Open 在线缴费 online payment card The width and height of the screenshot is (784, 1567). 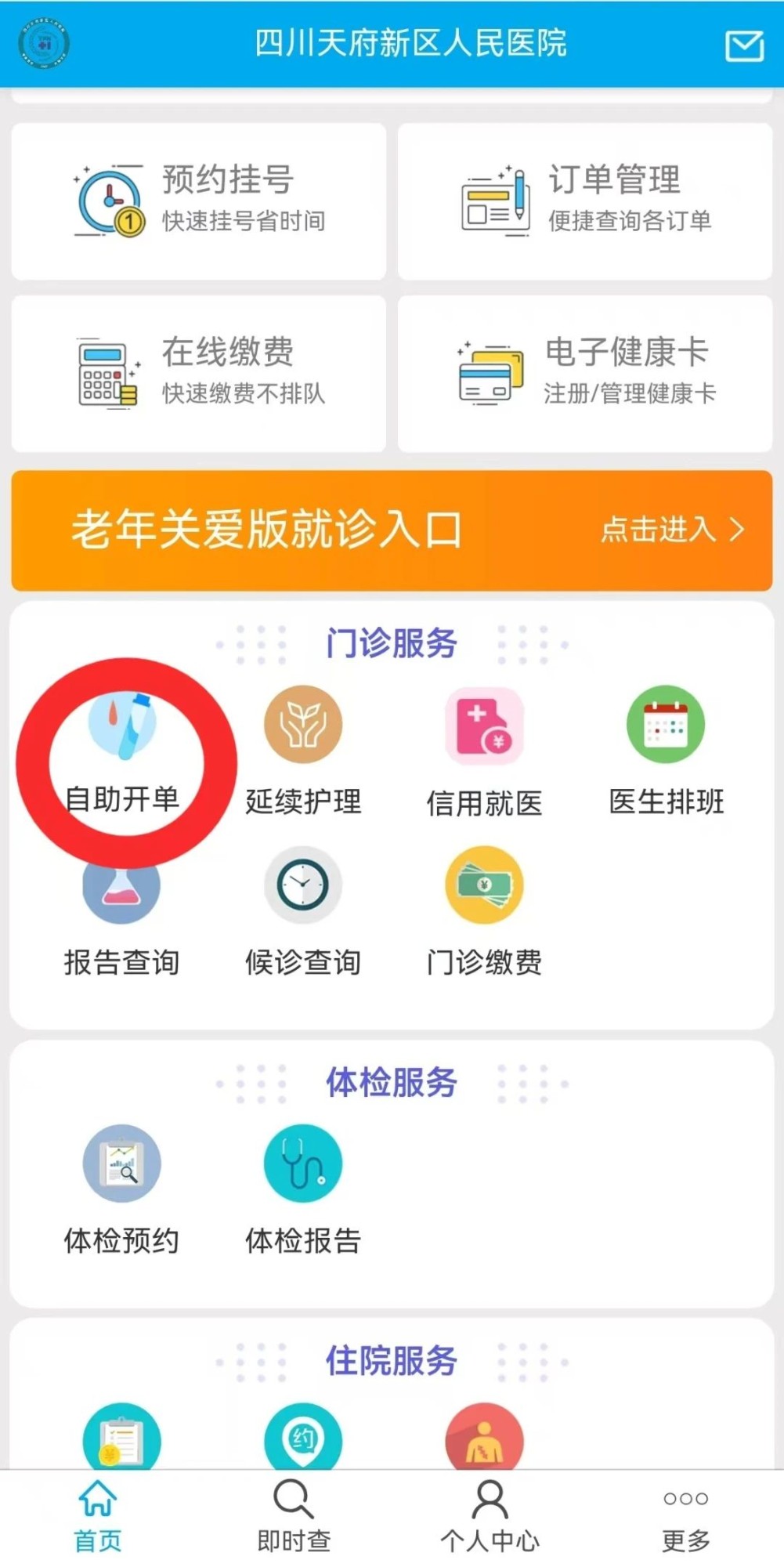click(x=199, y=373)
